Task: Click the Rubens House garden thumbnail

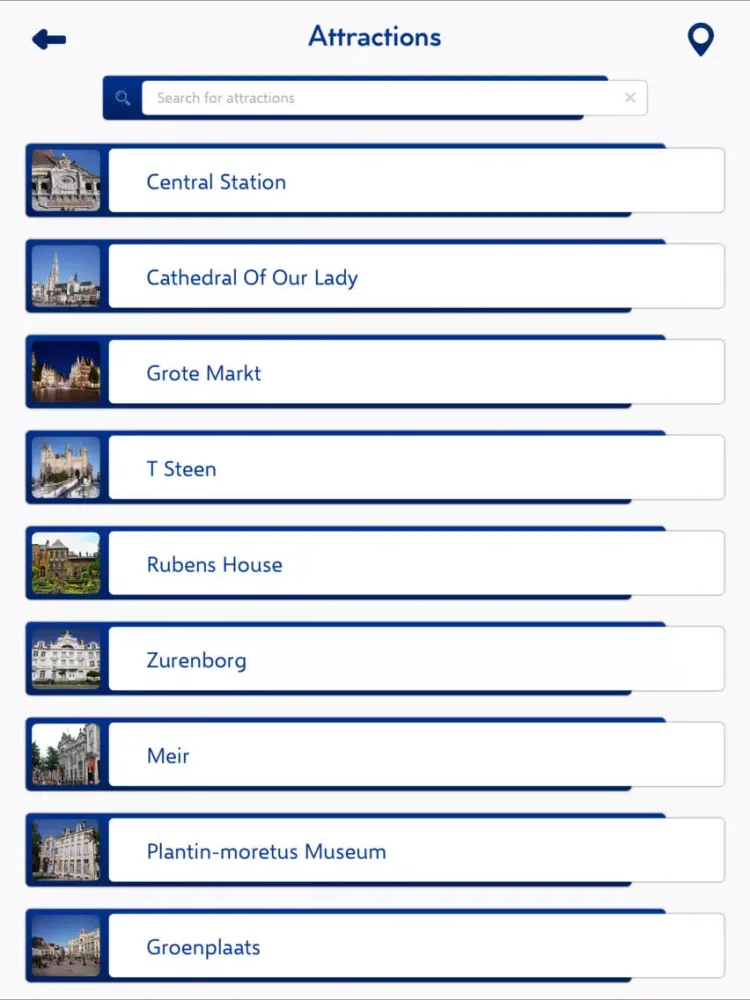Action: 65,564
